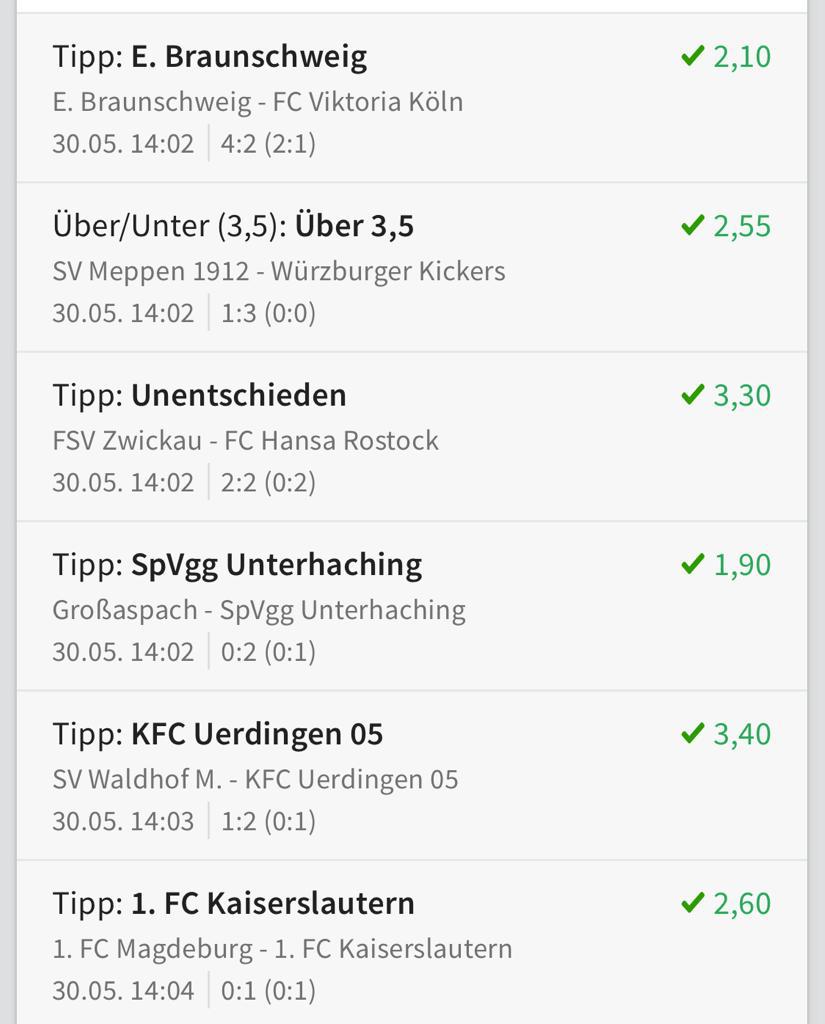Show SV Waldhof vs KFC Uerdingen bet
The height and width of the screenshot is (1024, 825).
[410, 777]
